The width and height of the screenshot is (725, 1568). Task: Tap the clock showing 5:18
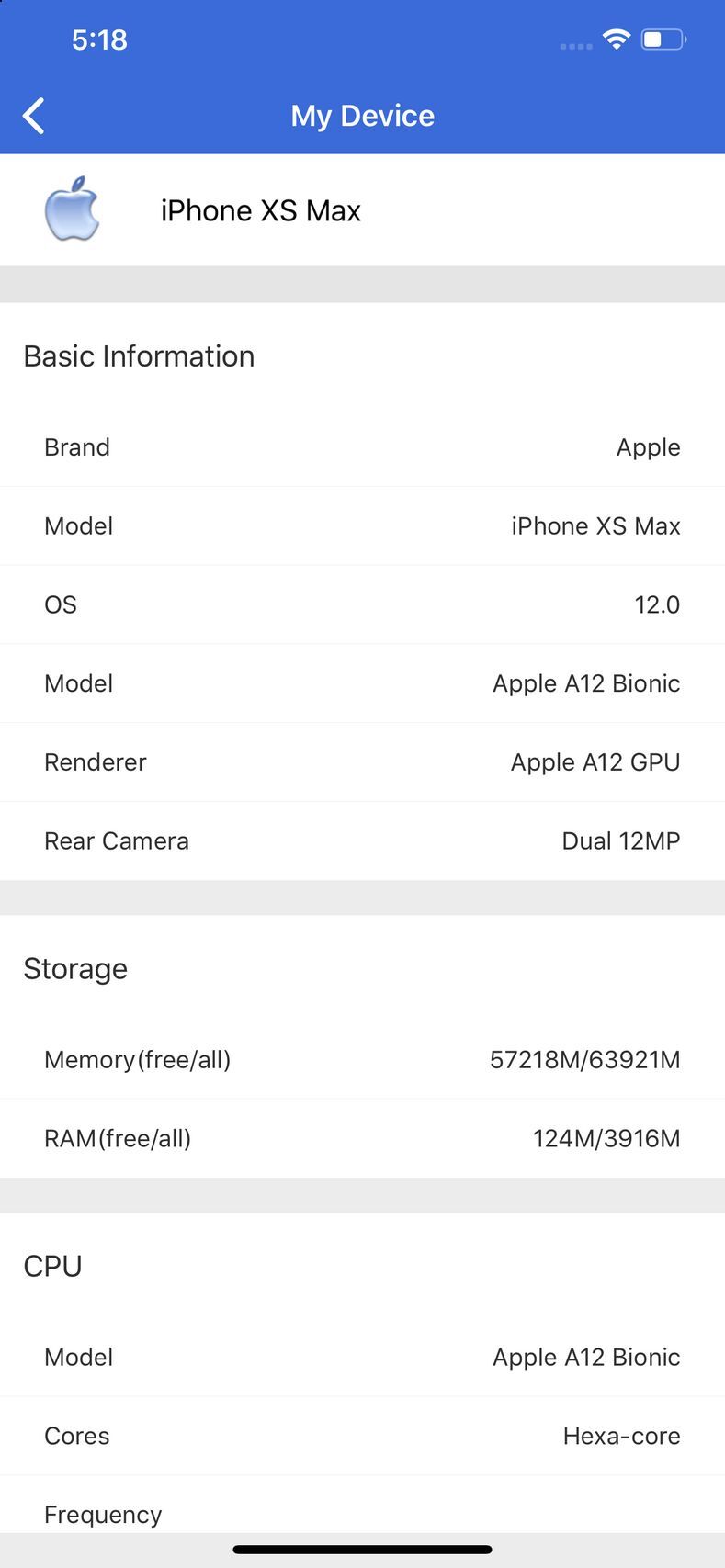[99, 39]
